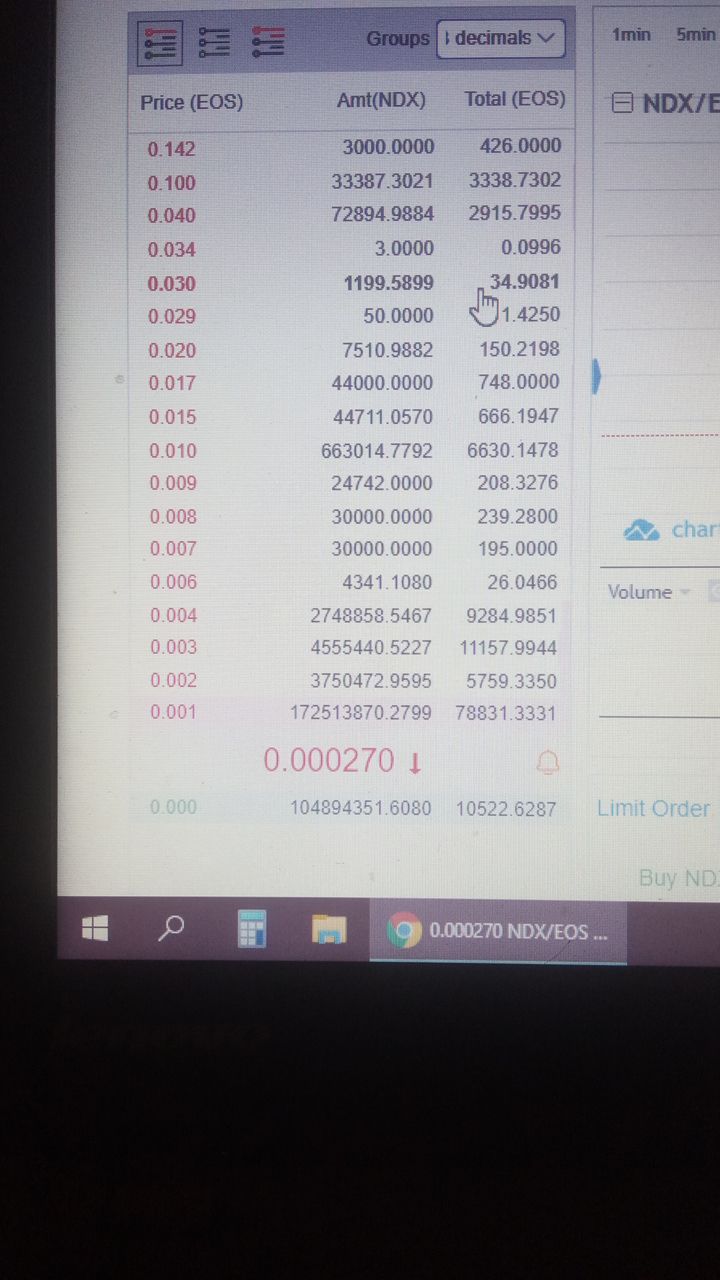Open the decimals grouping dropdown

(500, 38)
